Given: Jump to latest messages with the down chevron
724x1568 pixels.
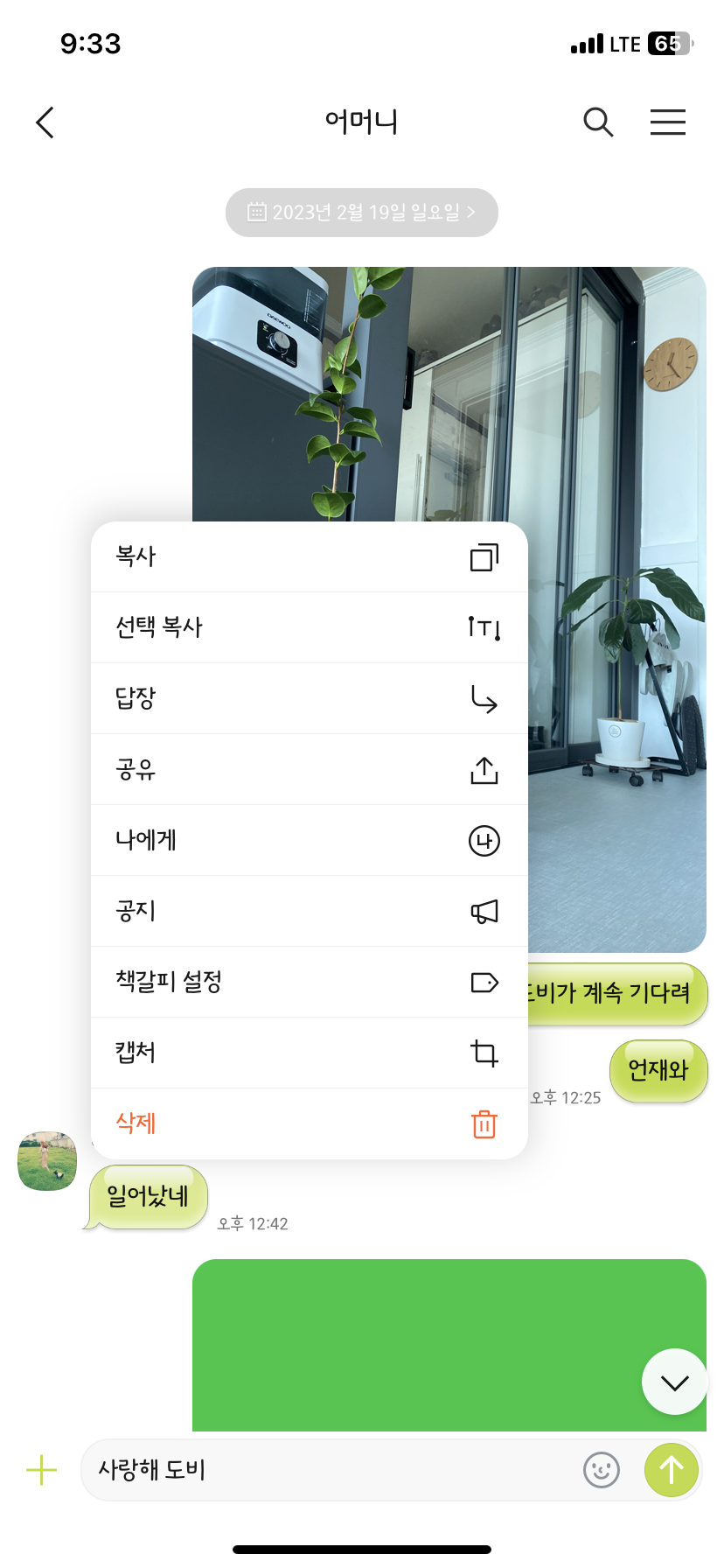Looking at the screenshot, I should (674, 1382).
